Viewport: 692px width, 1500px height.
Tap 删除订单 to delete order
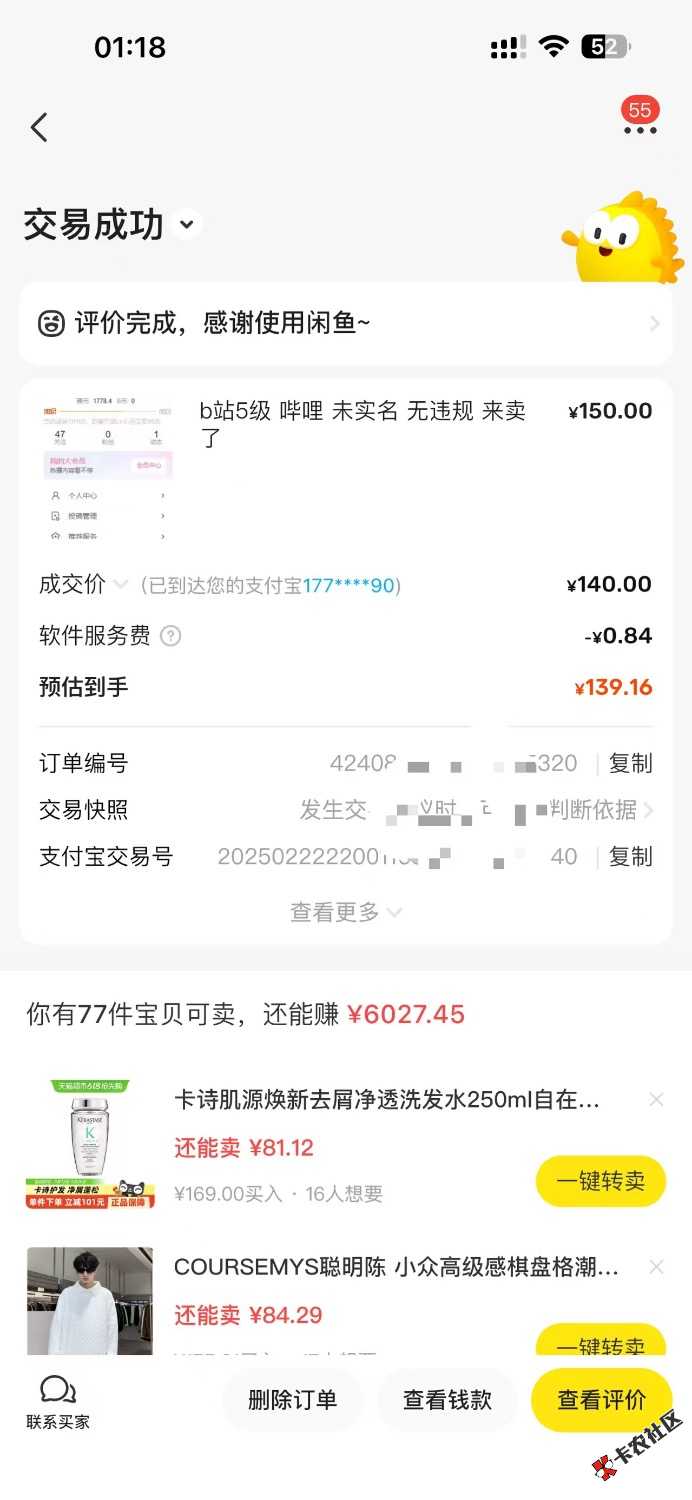292,1400
